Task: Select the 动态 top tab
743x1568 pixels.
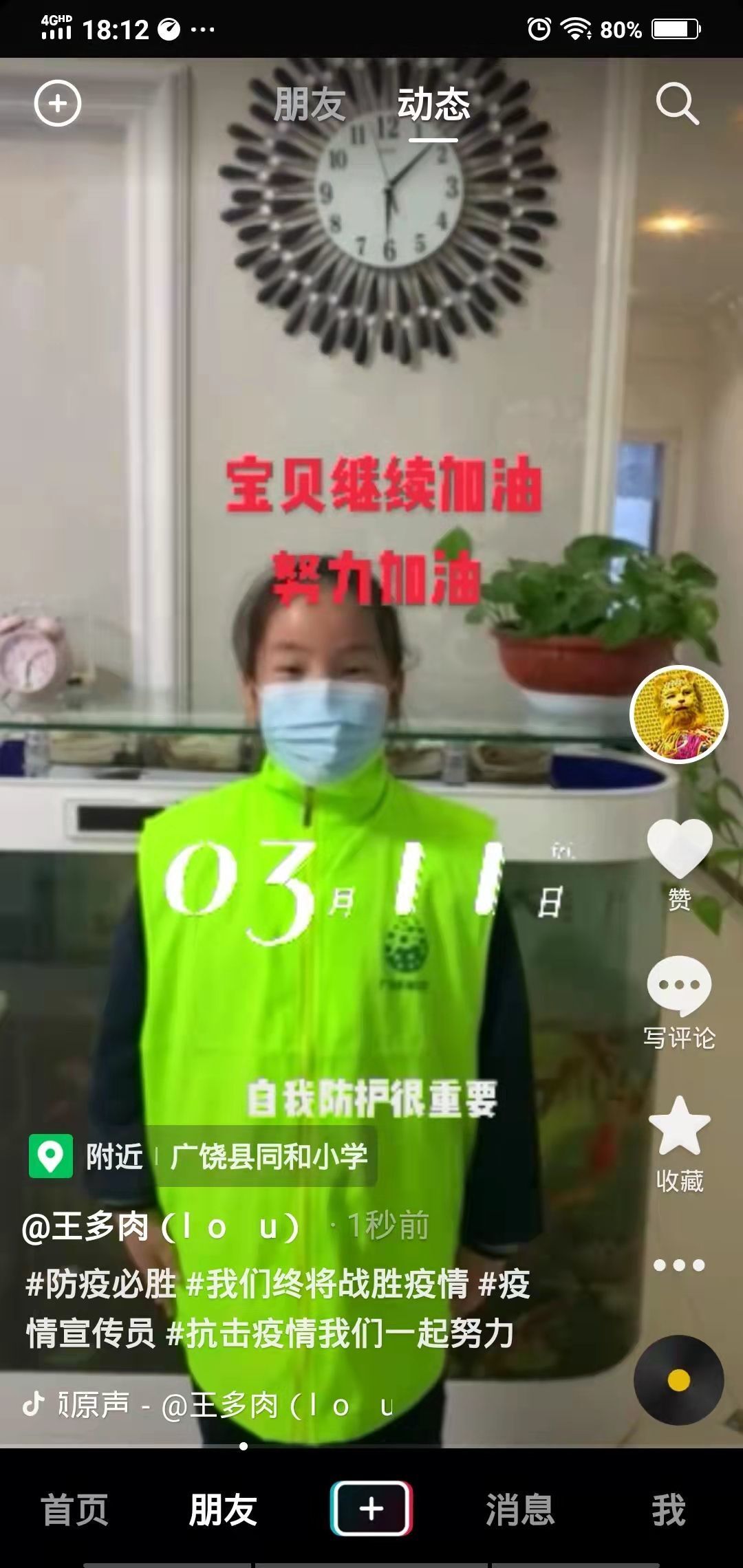Action: tap(433, 105)
